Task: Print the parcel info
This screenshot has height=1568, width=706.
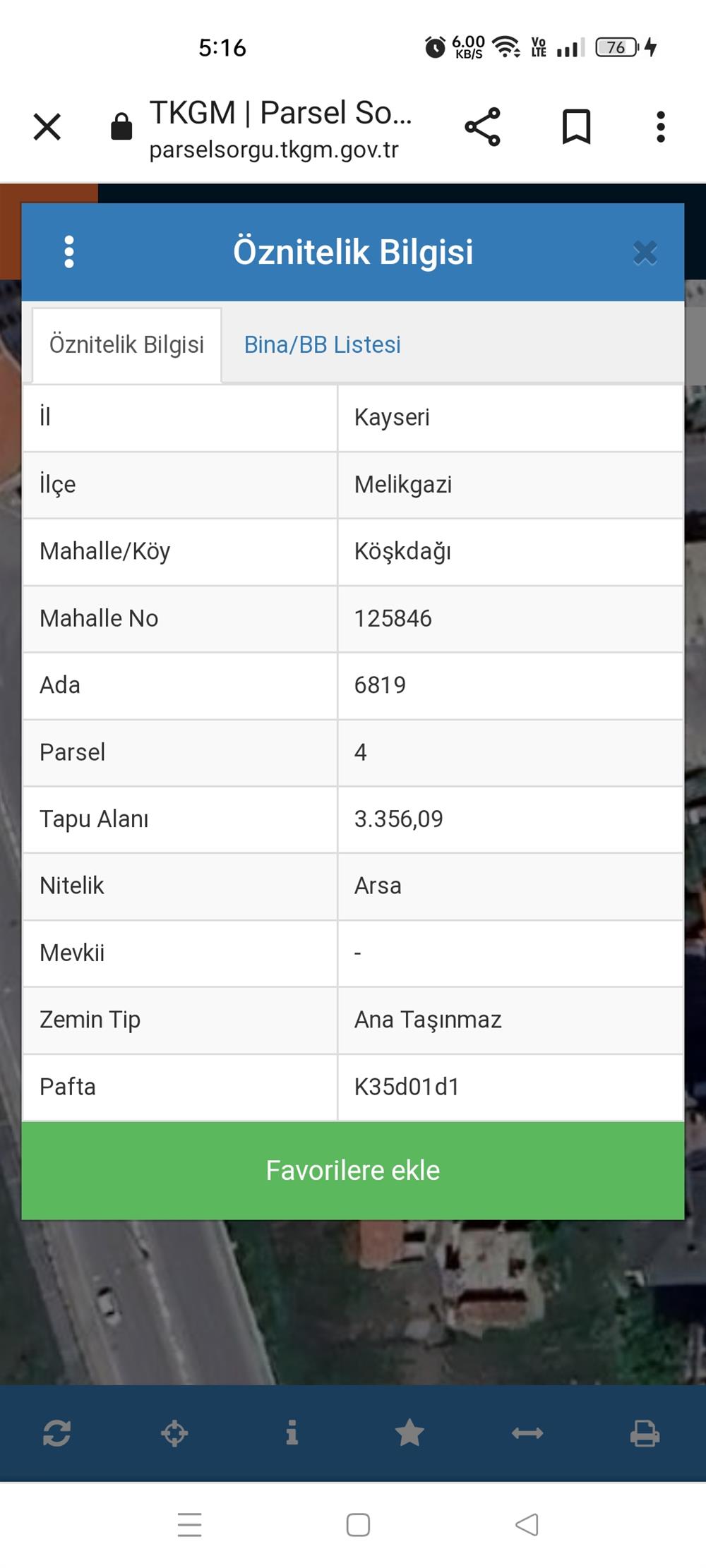Action: tap(645, 1433)
